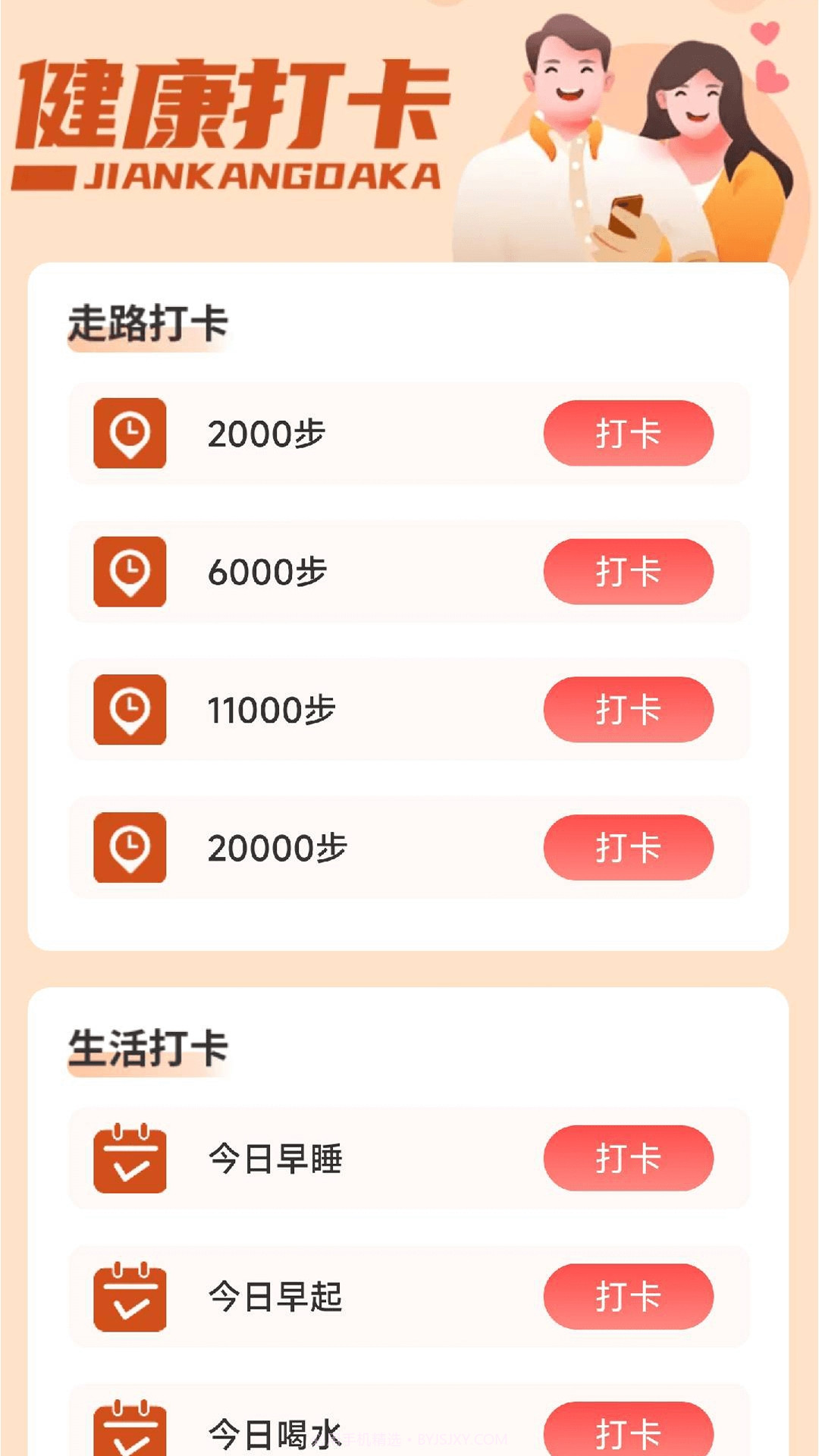Viewport: 819px width, 1456px height.
Task: Select the clock icon beside 2000步
Action: point(129,435)
